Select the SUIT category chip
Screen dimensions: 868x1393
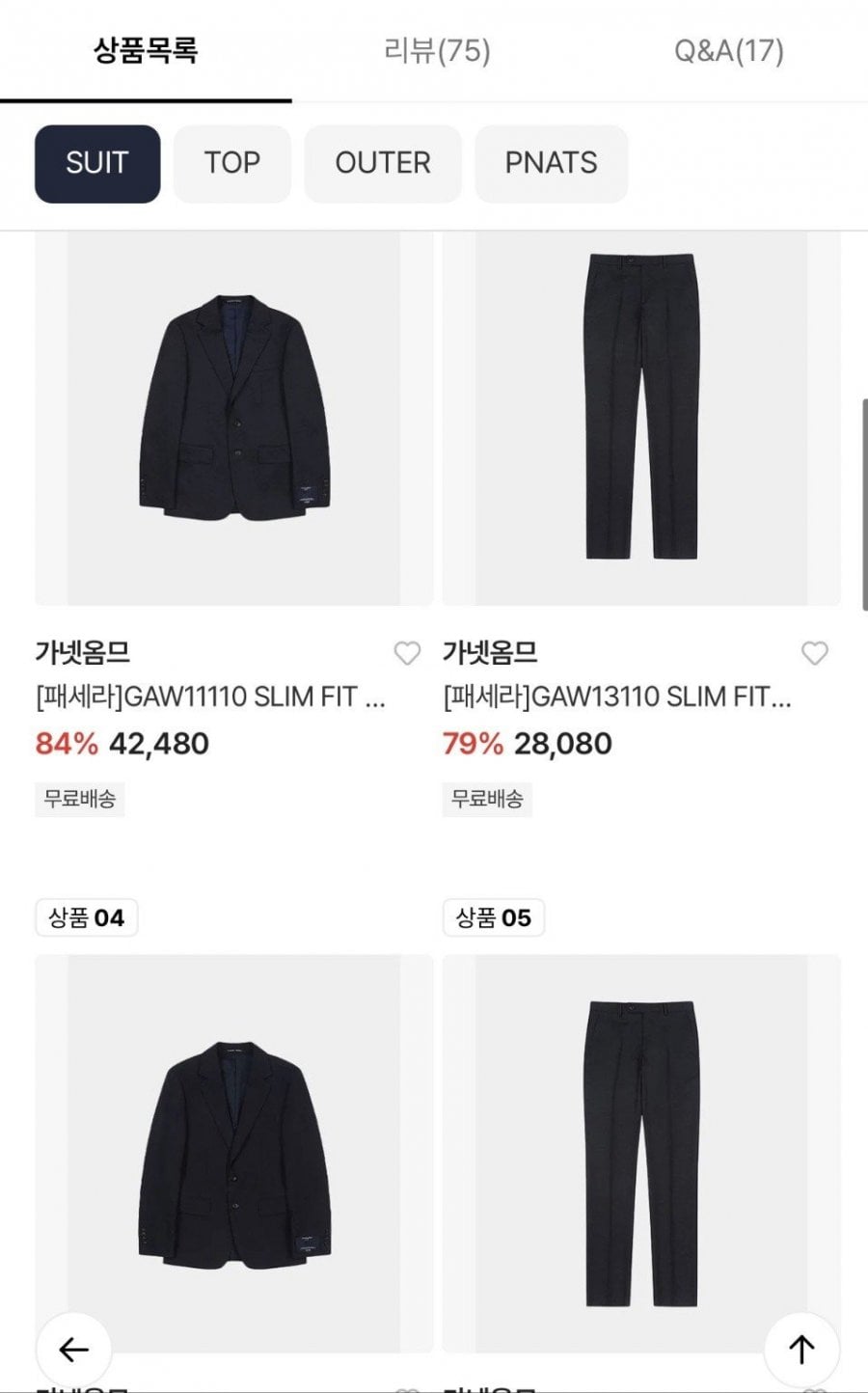point(97,163)
